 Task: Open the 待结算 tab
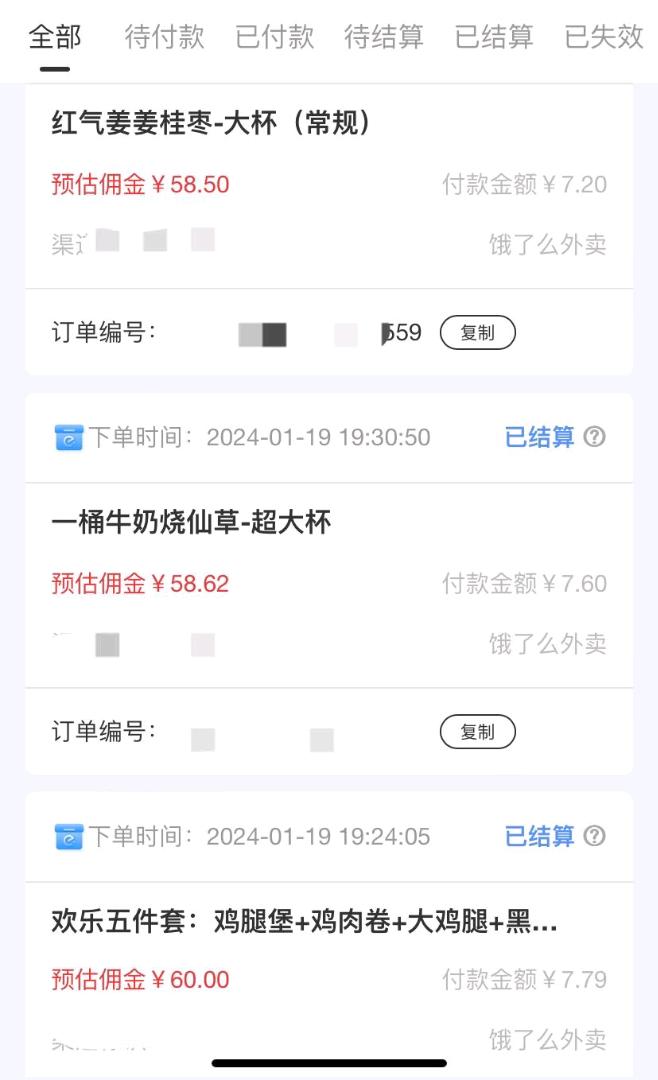(384, 38)
